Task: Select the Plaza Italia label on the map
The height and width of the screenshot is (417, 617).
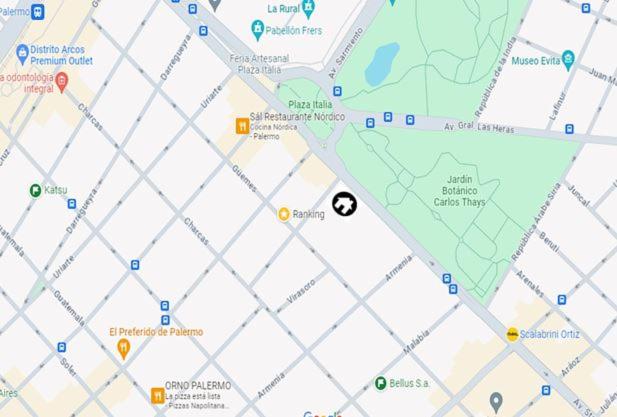Action: point(310,104)
